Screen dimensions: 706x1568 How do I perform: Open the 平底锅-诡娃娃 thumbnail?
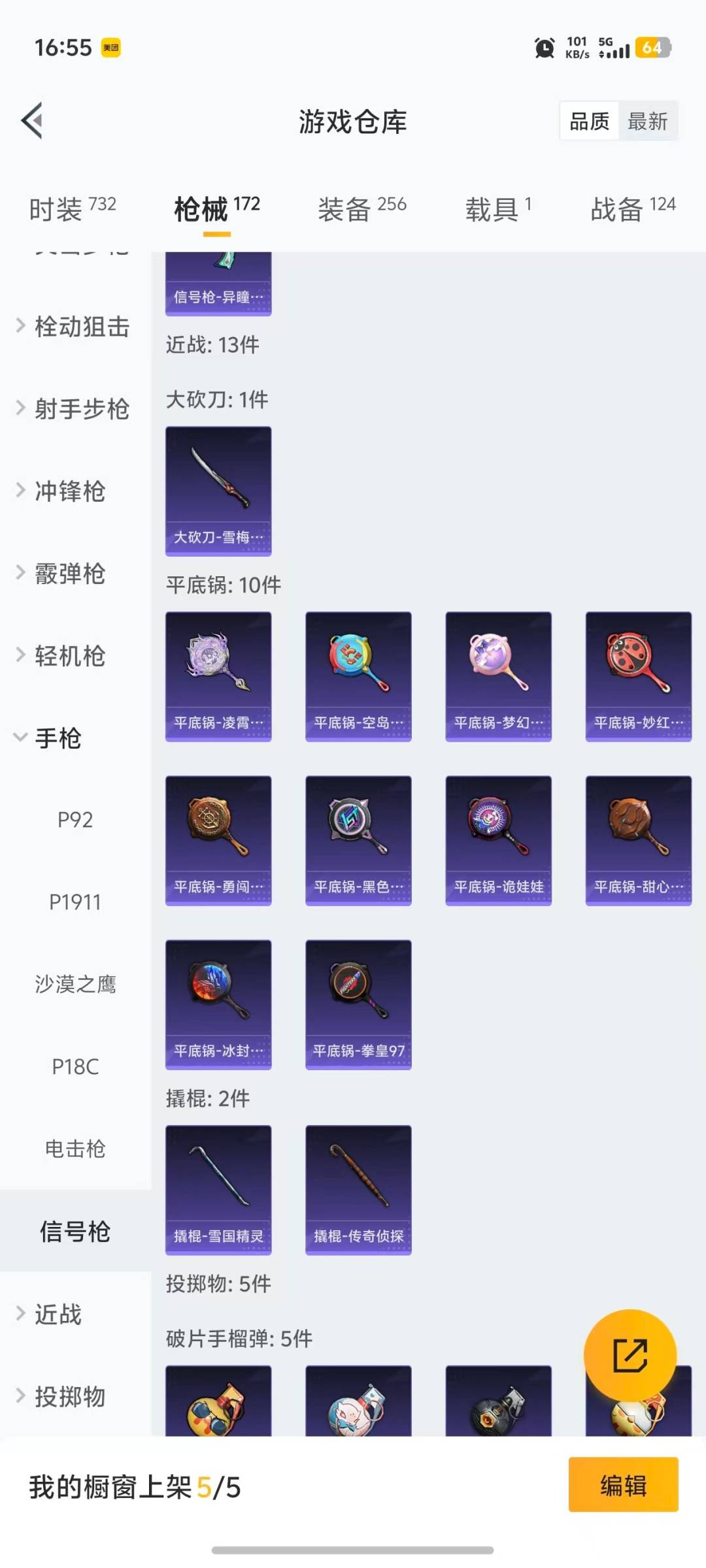tap(498, 840)
